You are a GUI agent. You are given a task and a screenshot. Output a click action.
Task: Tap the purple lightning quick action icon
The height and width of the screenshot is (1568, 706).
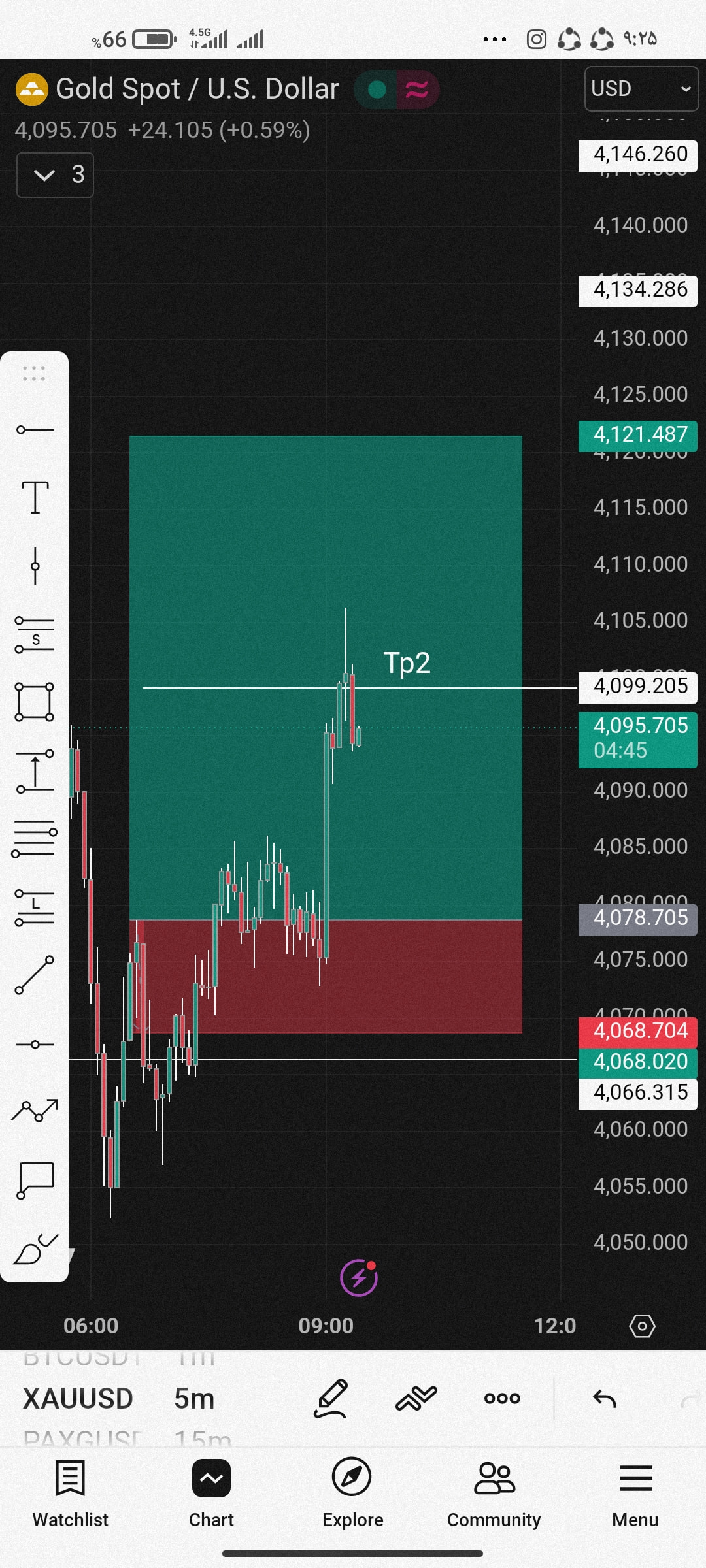(x=359, y=1277)
